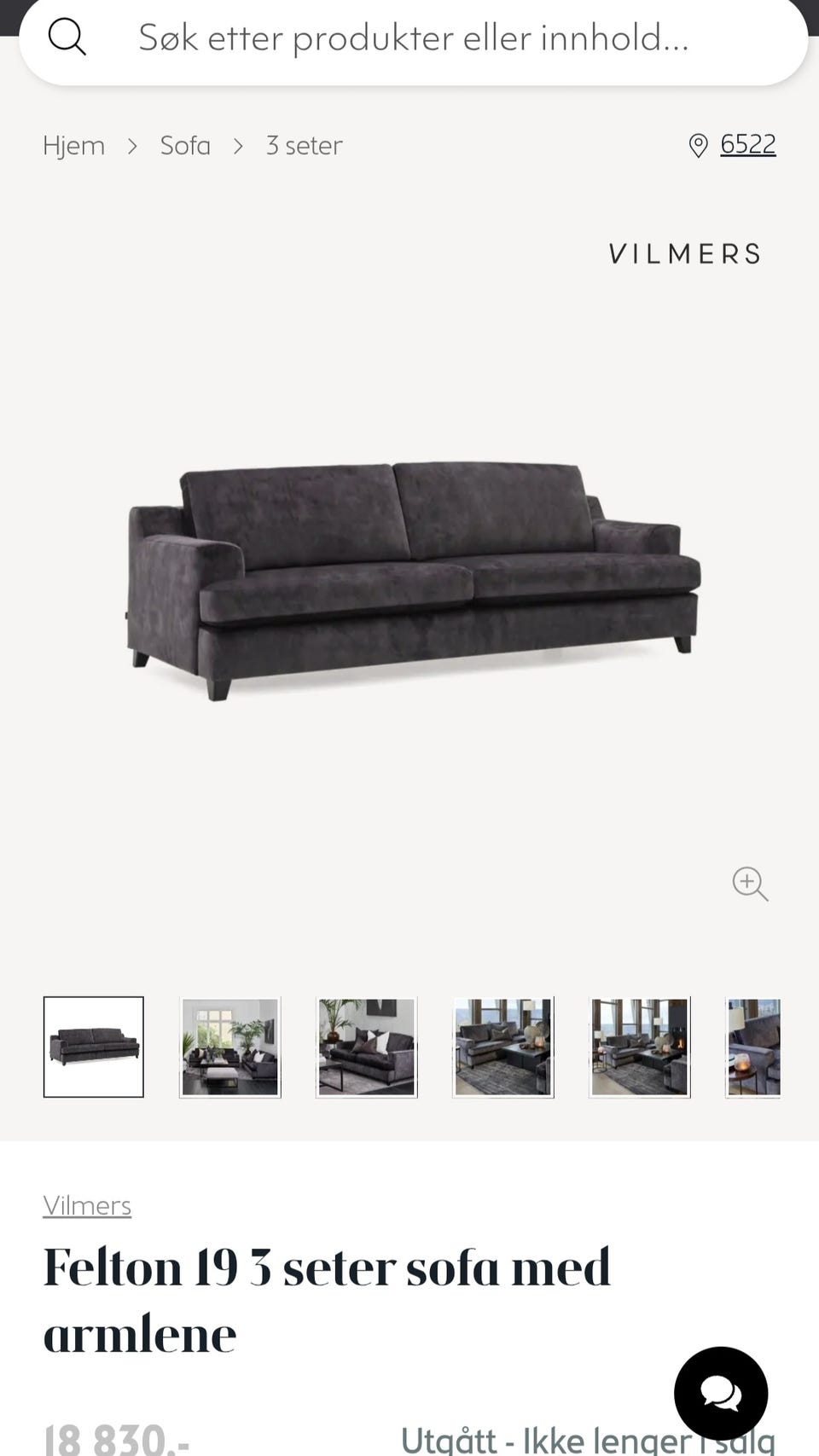Change store location postcode 6522
The width and height of the screenshot is (819, 1456).
746,144
